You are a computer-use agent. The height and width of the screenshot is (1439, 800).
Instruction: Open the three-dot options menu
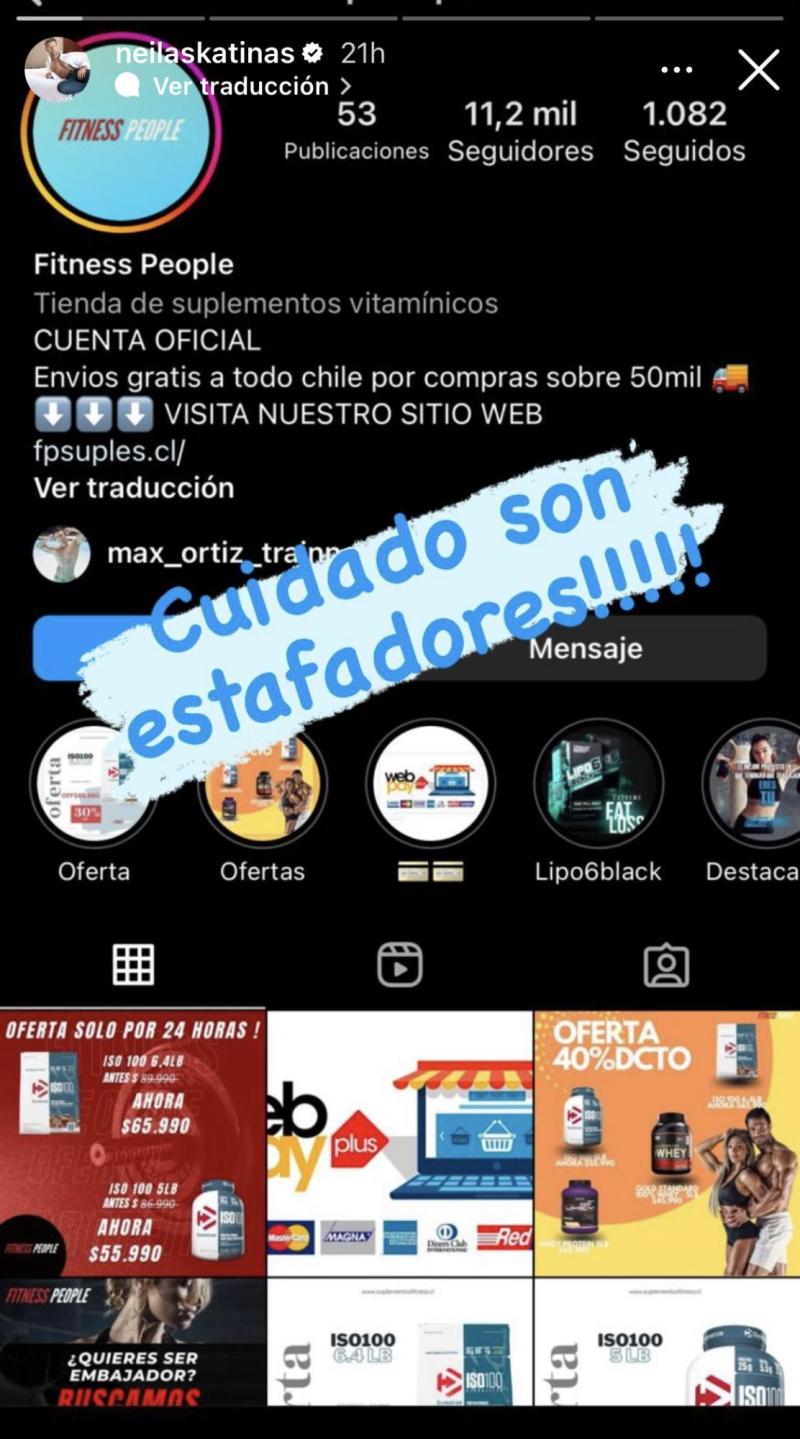[x=677, y=68]
